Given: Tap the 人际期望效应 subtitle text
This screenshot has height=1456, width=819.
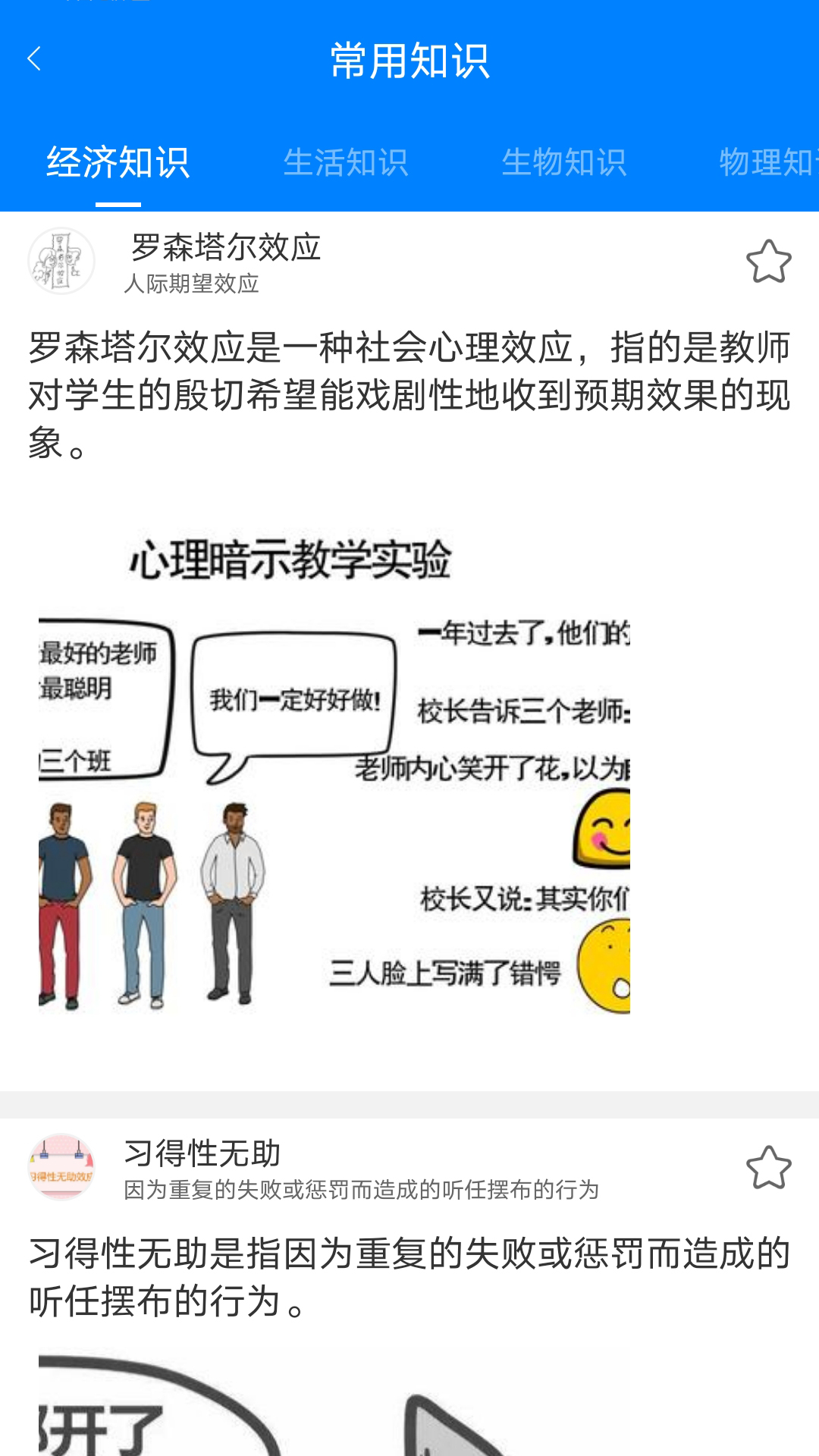Looking at the screenshot, I should 193,285.
